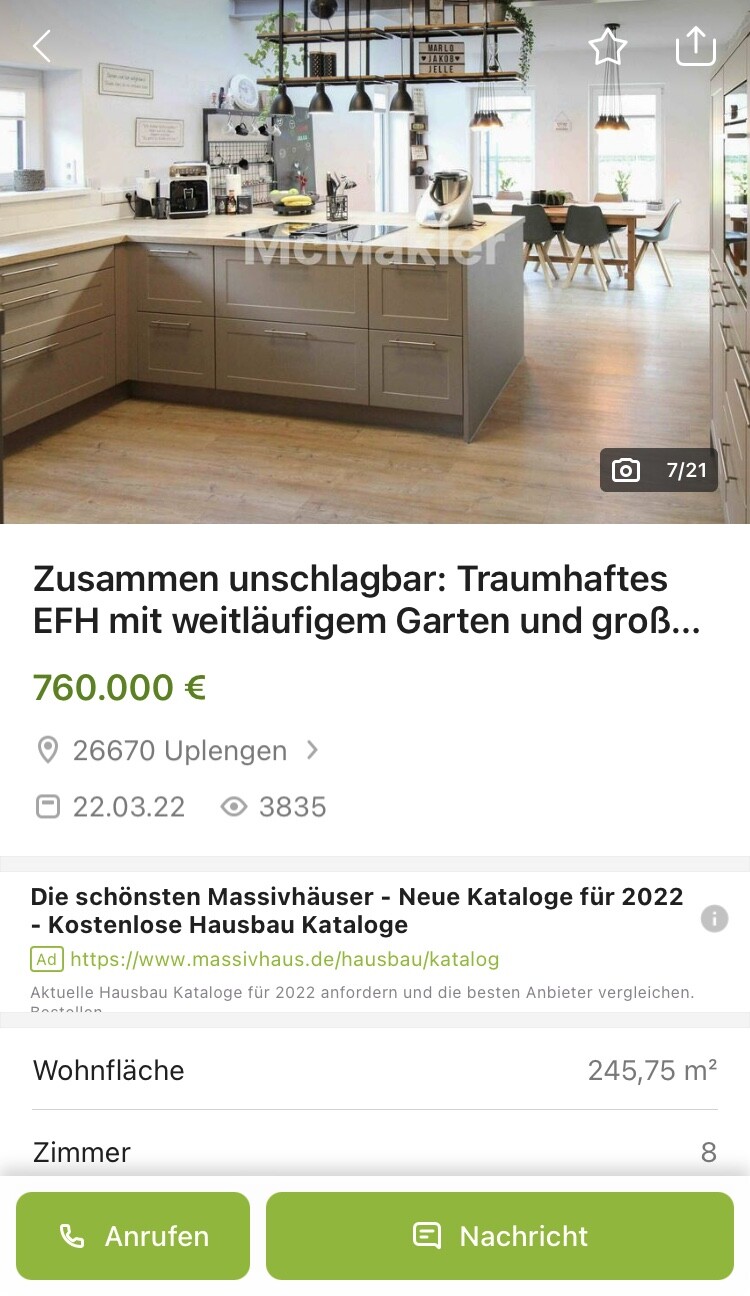Viewport: 750px width, 1296px height.
Task: Share this house listing
Action: pos(696,46)
